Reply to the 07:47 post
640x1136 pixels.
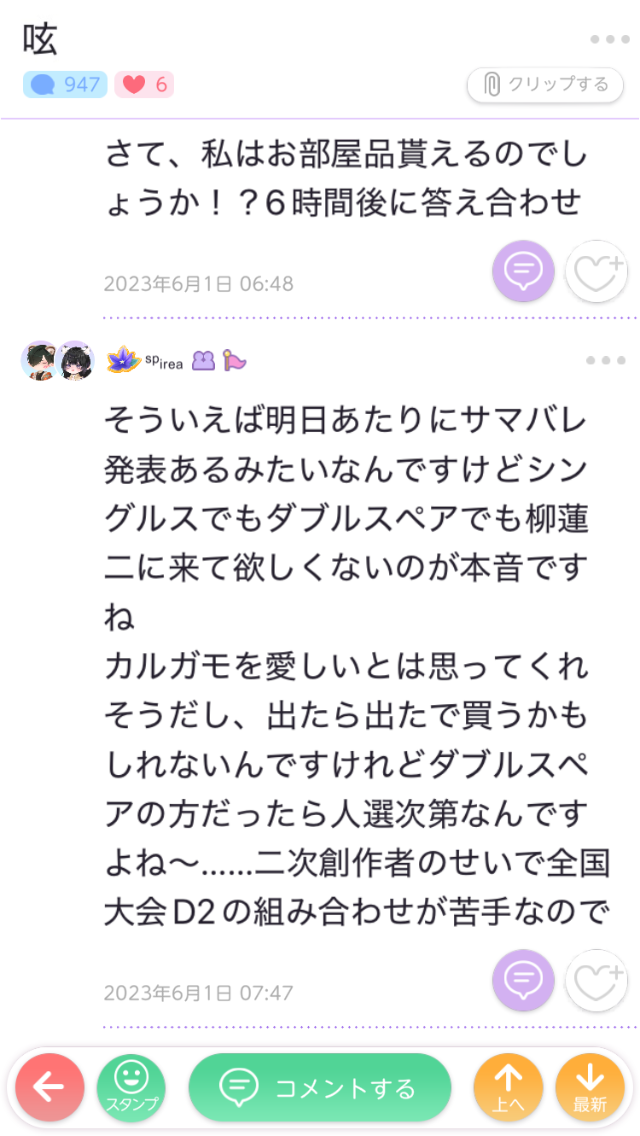tap(522, 980)
